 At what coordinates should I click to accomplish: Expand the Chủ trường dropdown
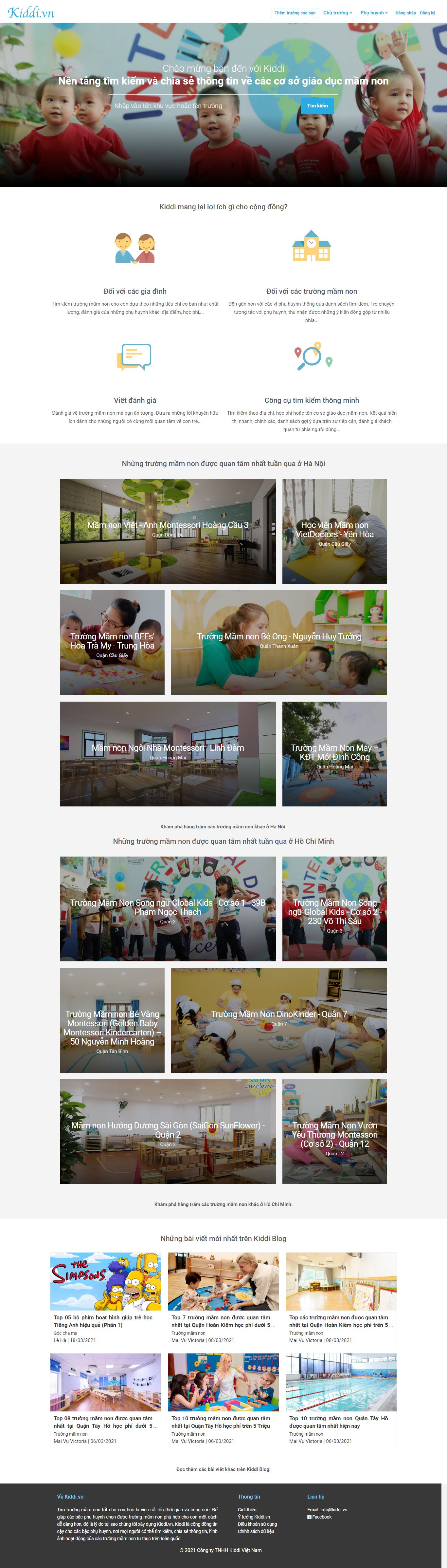click(337, 13)
